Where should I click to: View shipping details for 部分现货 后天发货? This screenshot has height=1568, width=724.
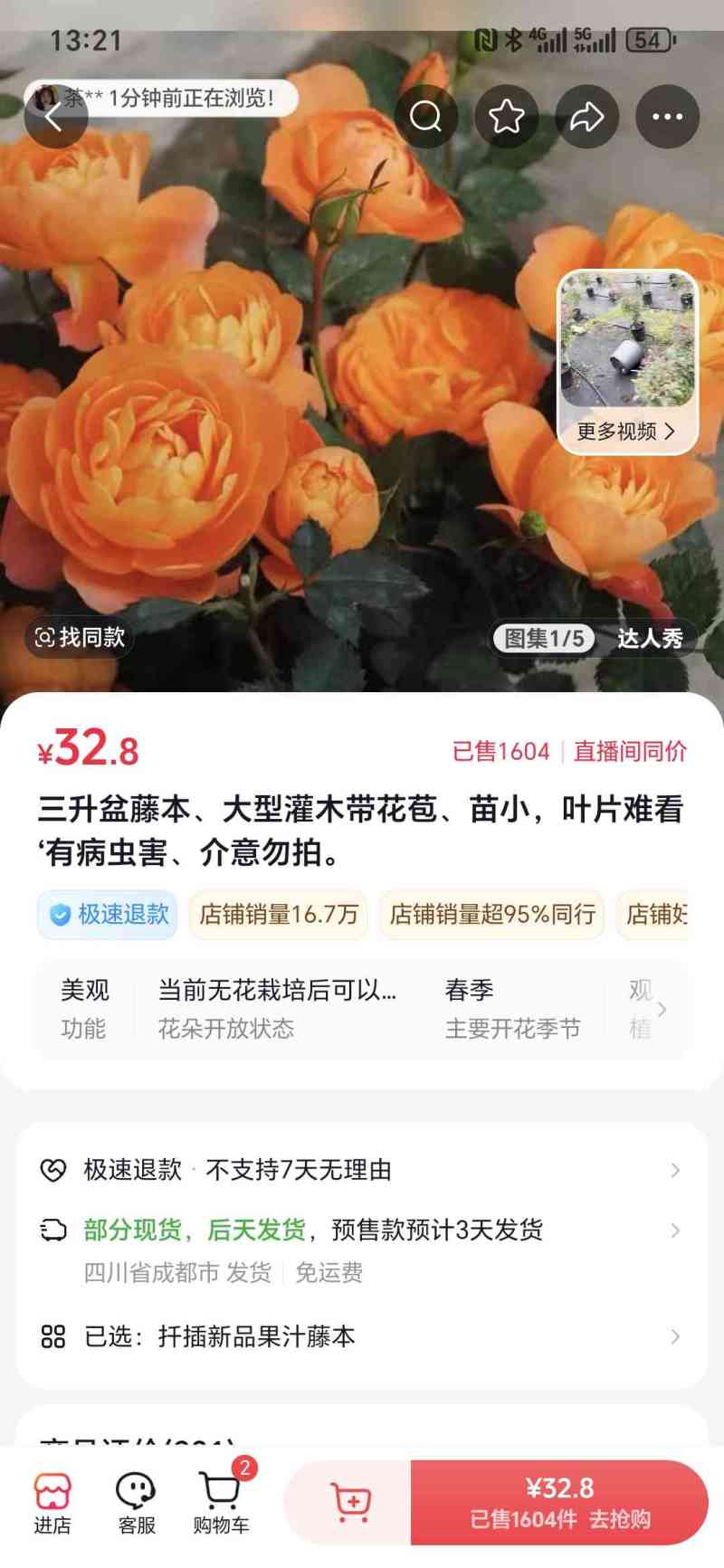click(x=362, y=1231)
